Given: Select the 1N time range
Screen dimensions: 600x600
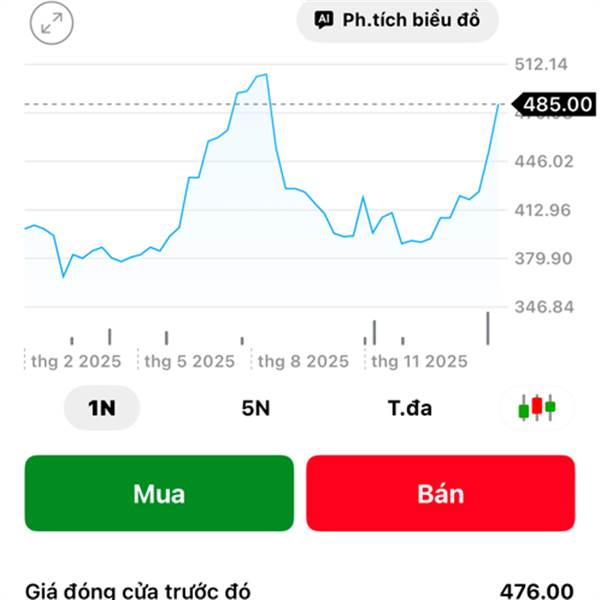Looking at the screenshot, I should coord(102,407).
